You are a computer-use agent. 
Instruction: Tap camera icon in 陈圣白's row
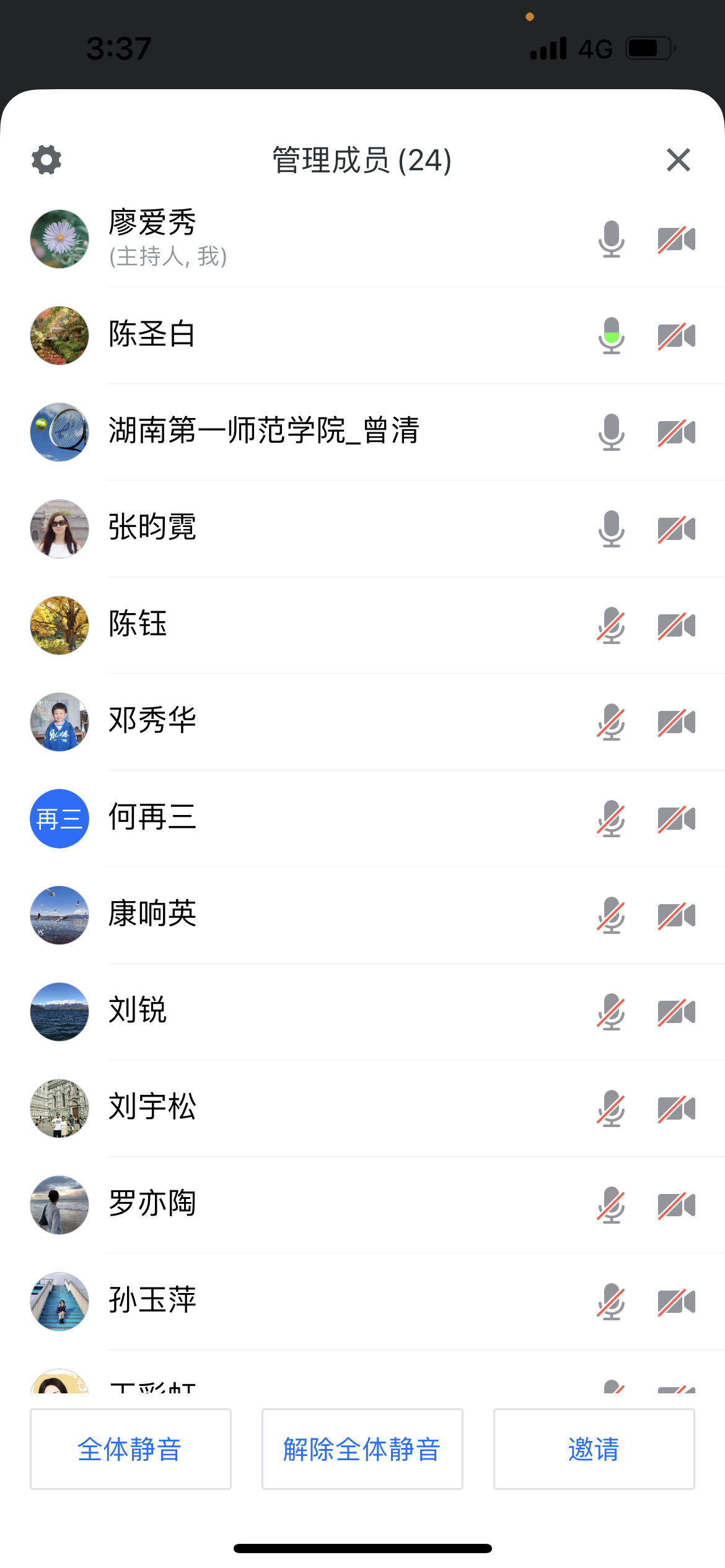[x=676, y=336]
